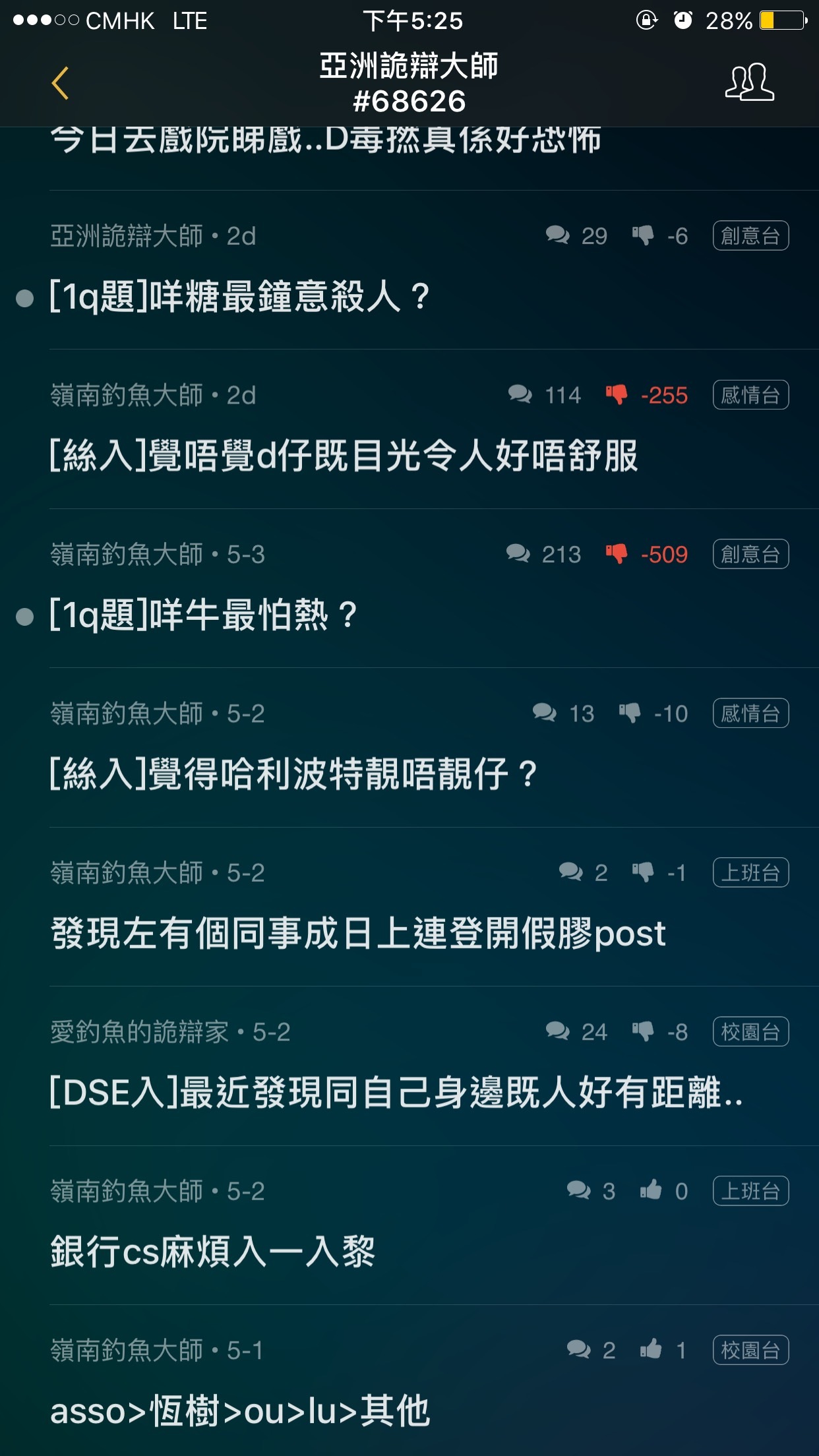
Task: Open the thread [1q題]咩糖最鐘意殺人？
Action: pos(240,296)
